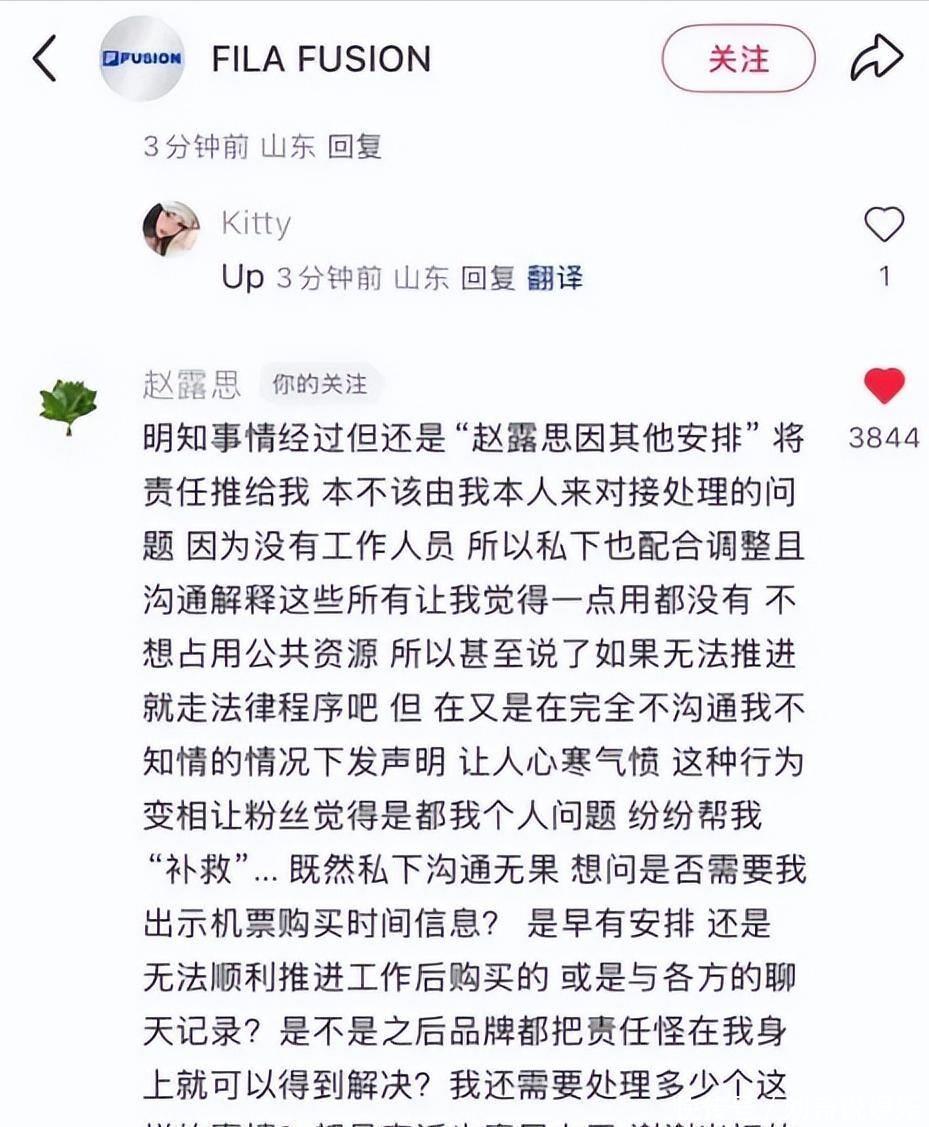Open 赵露思's username link
The width and height of the screenshot is (929, 1127).
point(191,385)
